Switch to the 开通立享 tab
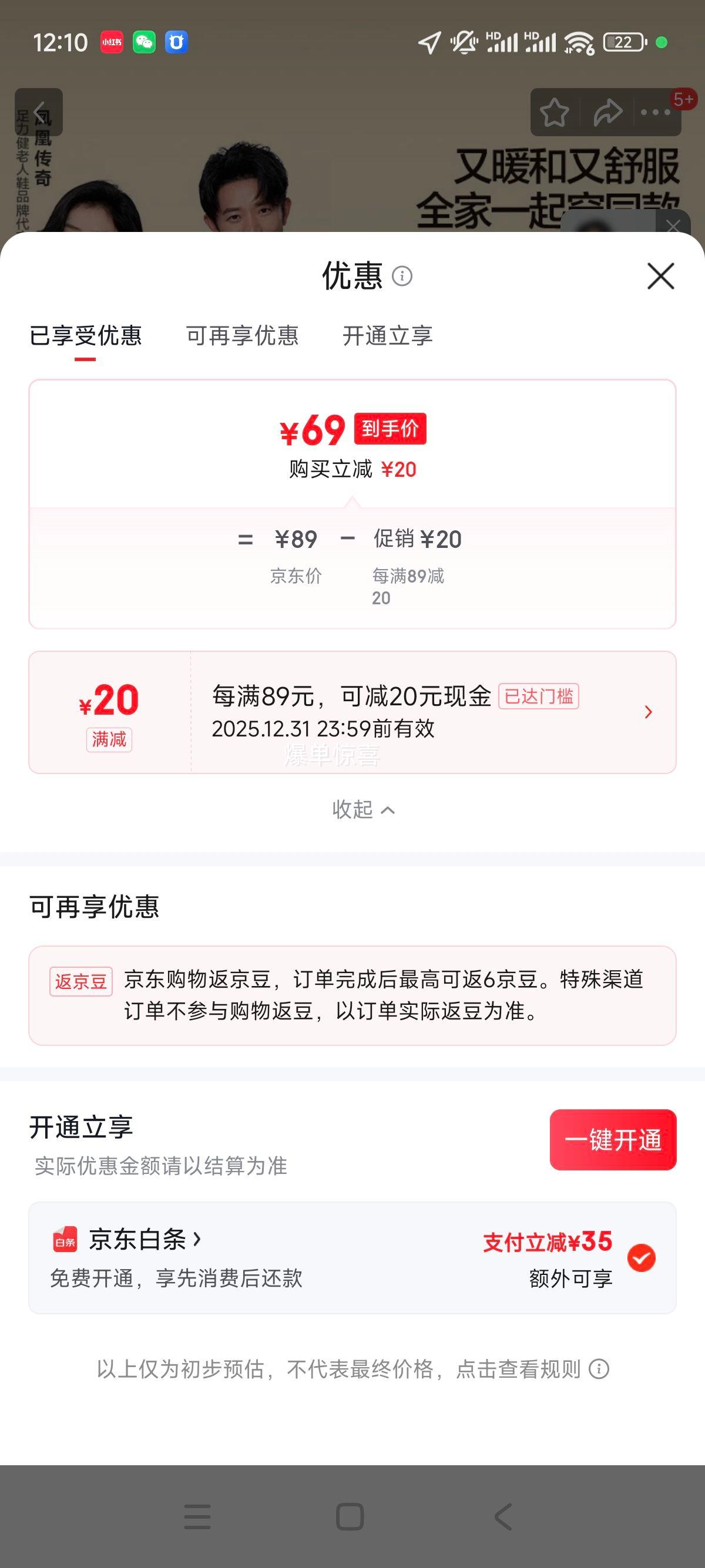705x1568 pixels. (388, 337)
